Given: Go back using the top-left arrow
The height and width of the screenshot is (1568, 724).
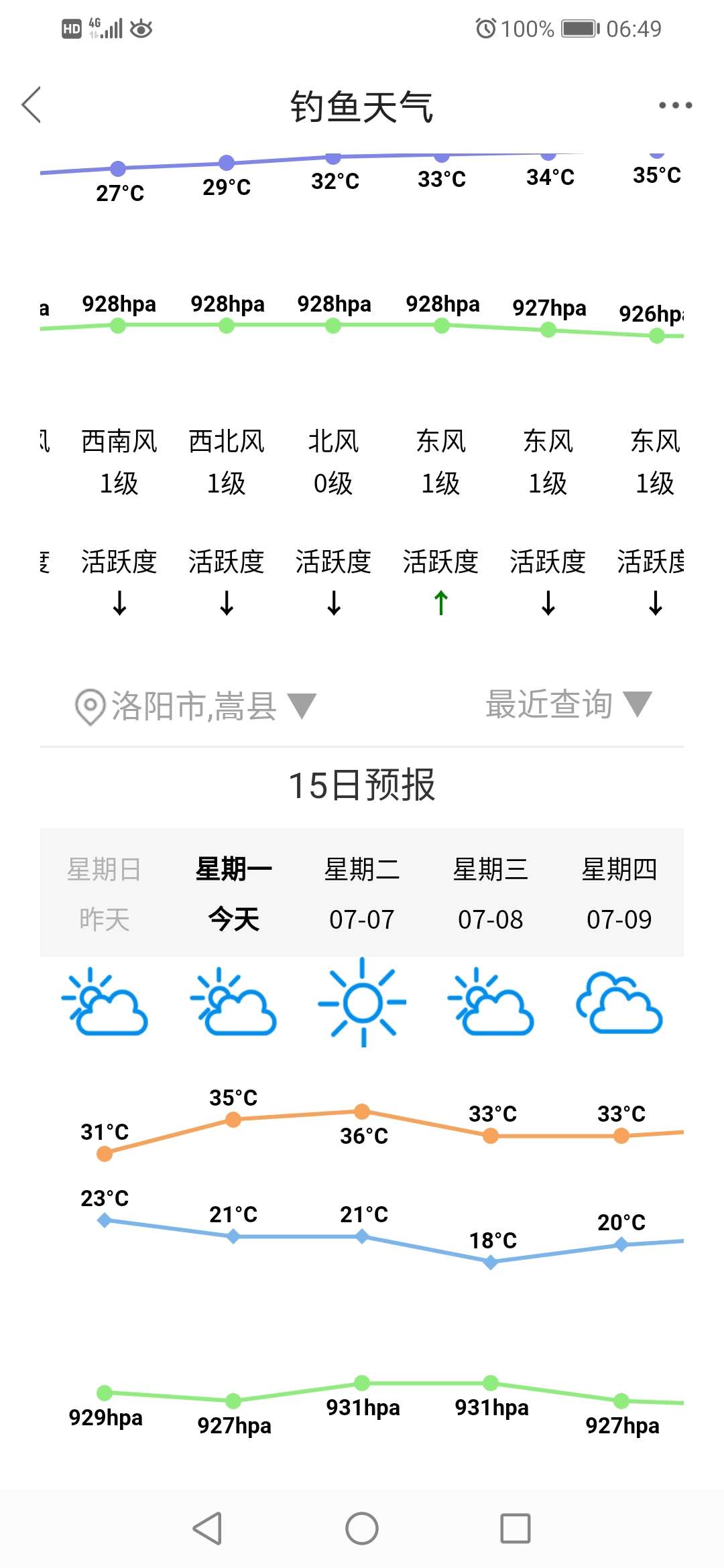Looking at the screenshot, I should pos(32,105).
